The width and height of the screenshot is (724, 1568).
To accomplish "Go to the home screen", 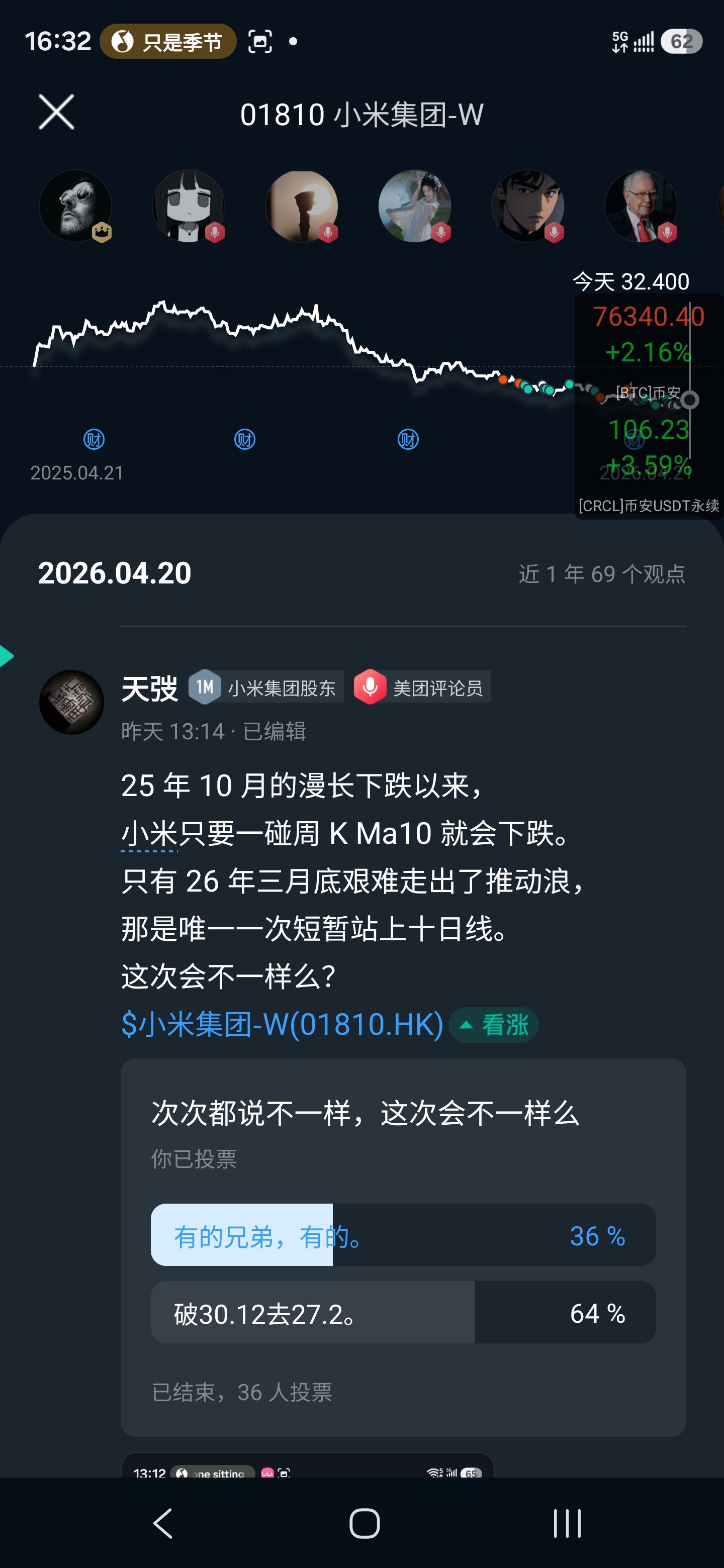I will tap(364, 1524).
